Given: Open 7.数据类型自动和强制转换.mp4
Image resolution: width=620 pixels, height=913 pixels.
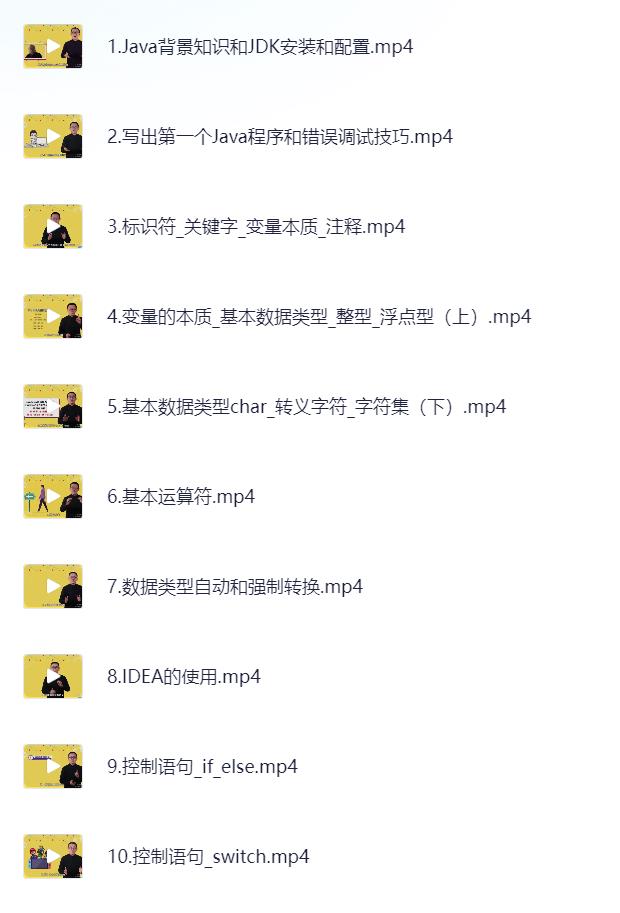Looking at the screenshot, I should coord(235,587).
